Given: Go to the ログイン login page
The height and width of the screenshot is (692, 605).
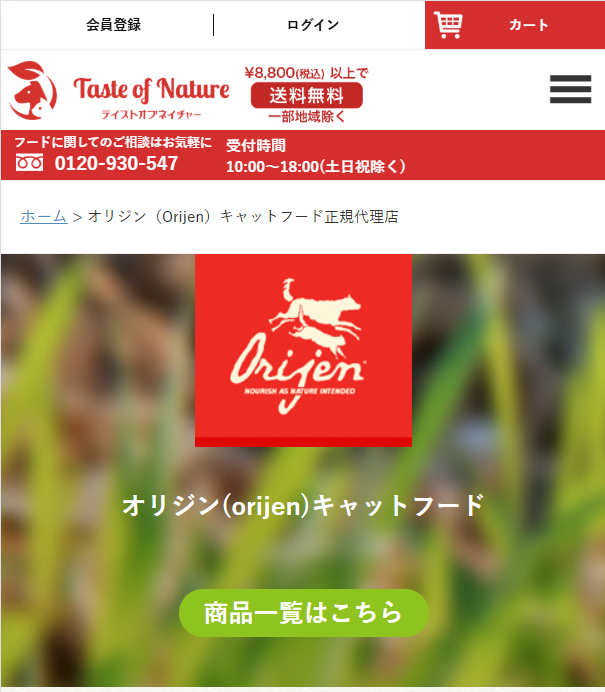Looking at the screenshot, I should coord(313,25).
